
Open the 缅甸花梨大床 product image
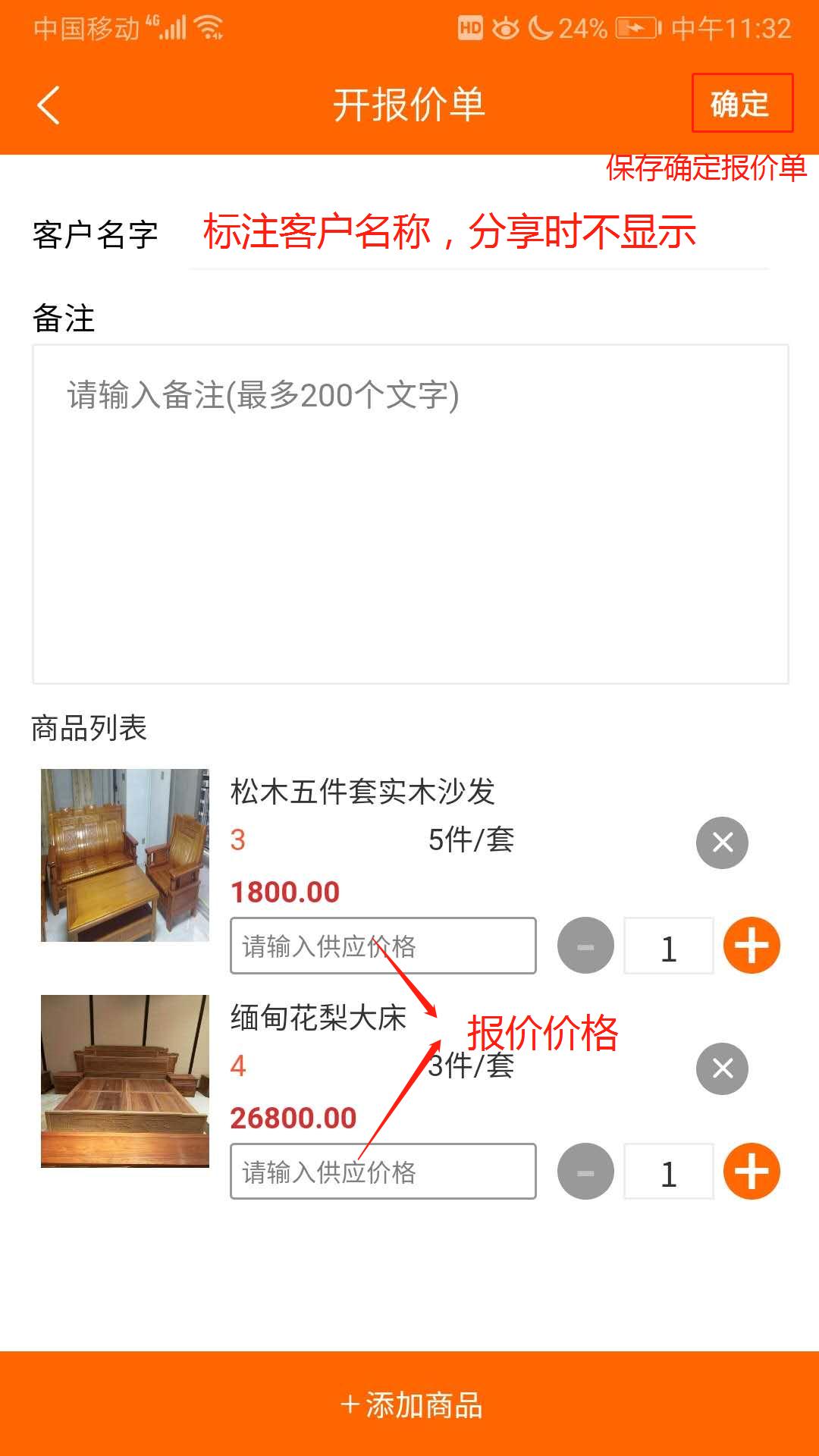click(x=125, y=1081)
